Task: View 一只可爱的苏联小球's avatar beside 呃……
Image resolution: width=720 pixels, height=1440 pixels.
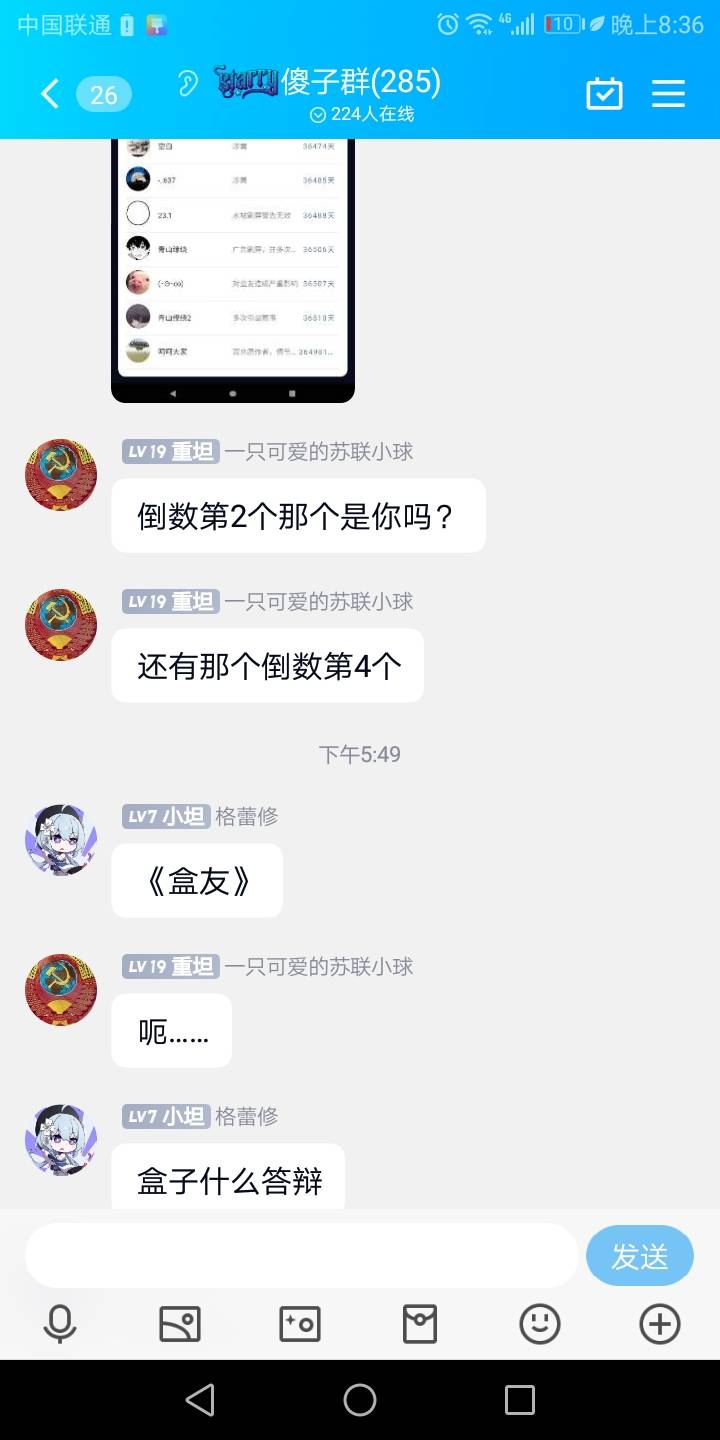Action: [61, 990]
